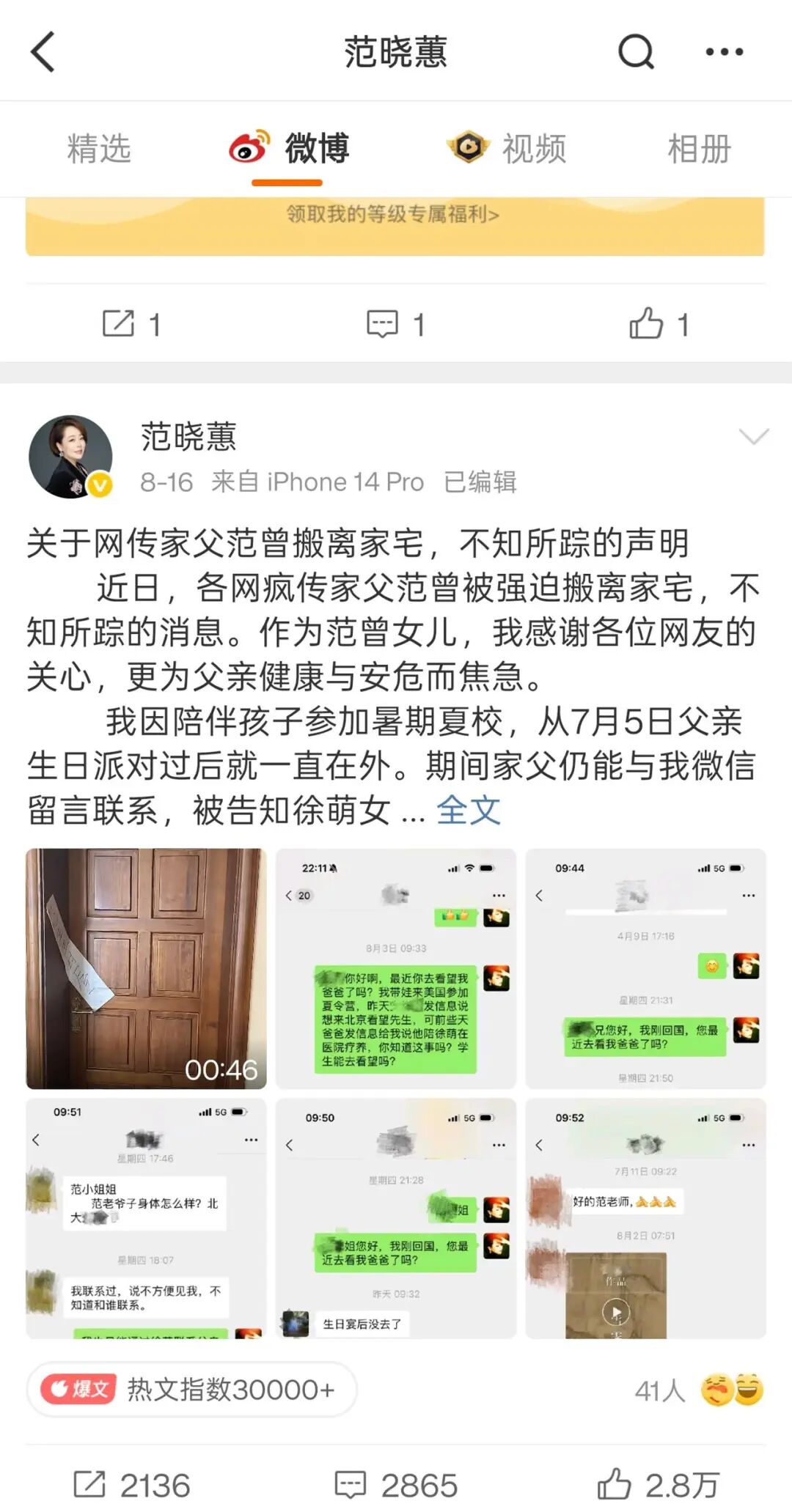Expand the post options chevron

pyautogui.click(x=753, y=437)
